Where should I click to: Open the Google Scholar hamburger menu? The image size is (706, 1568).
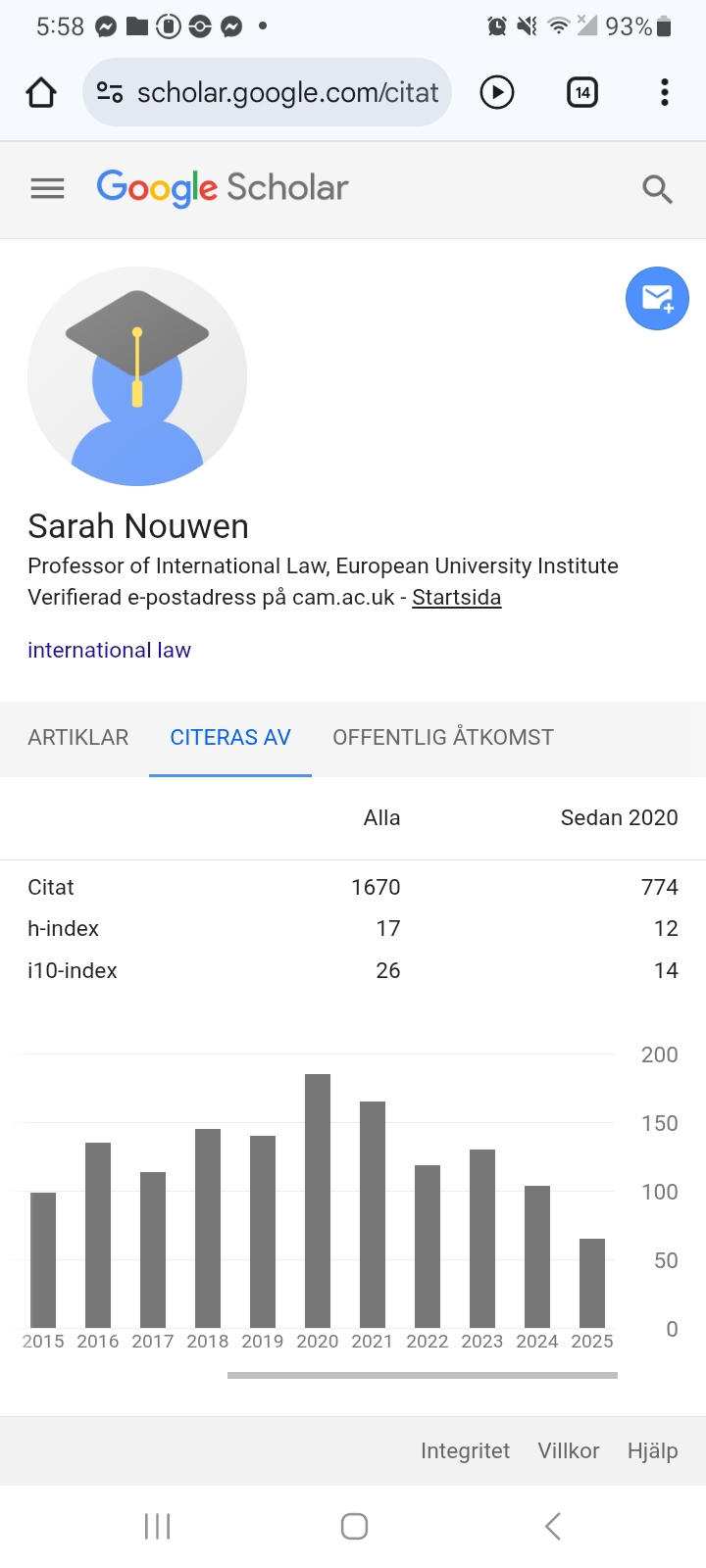(47, 188)
